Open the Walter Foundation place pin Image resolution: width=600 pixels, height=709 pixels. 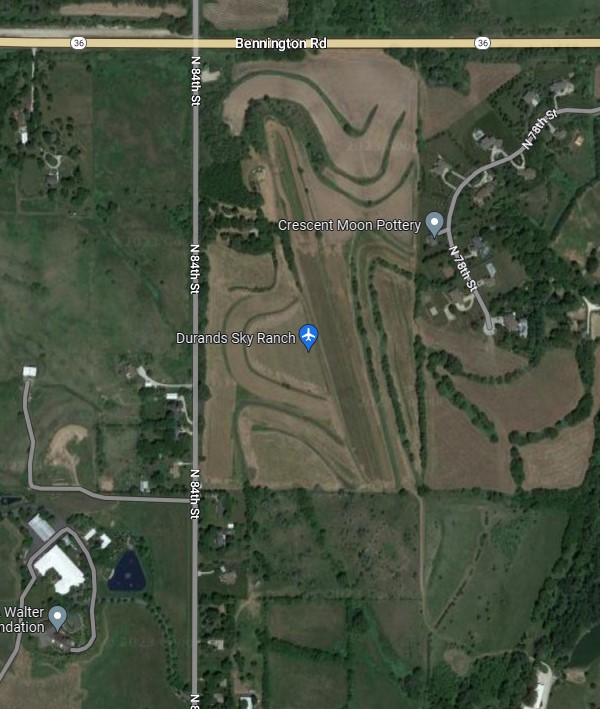click(x=58, y=617)
